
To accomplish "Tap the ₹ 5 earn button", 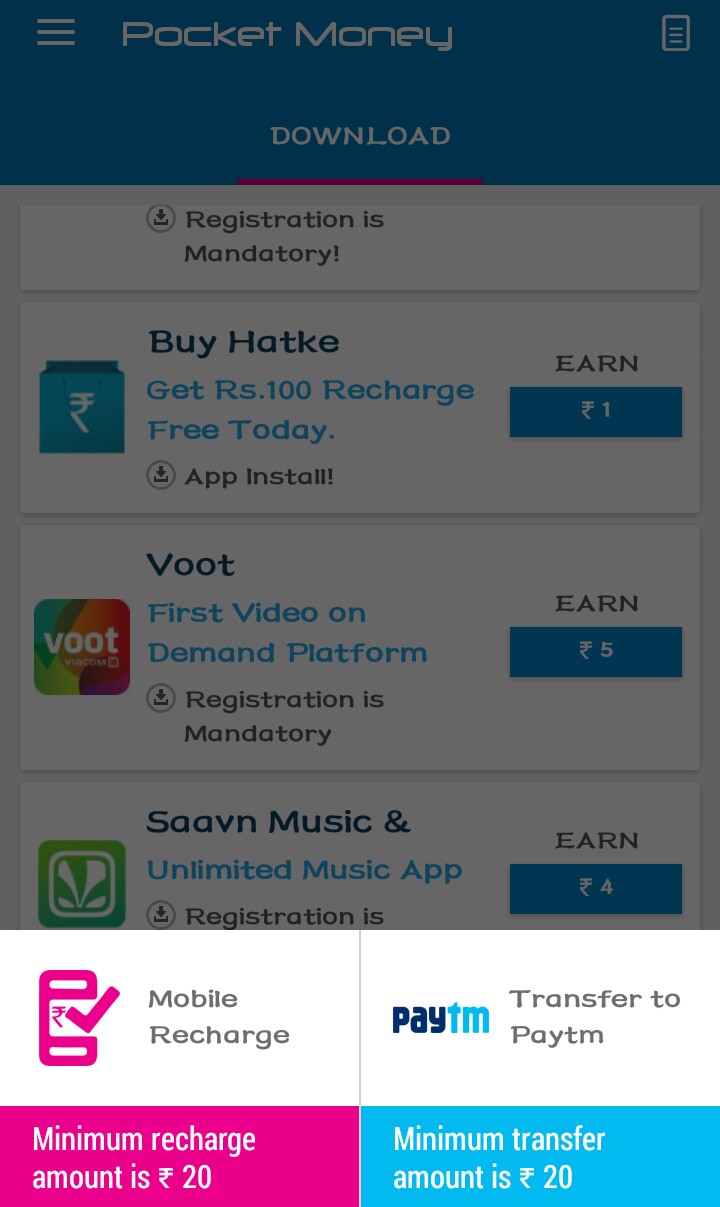I will (596, 651).
